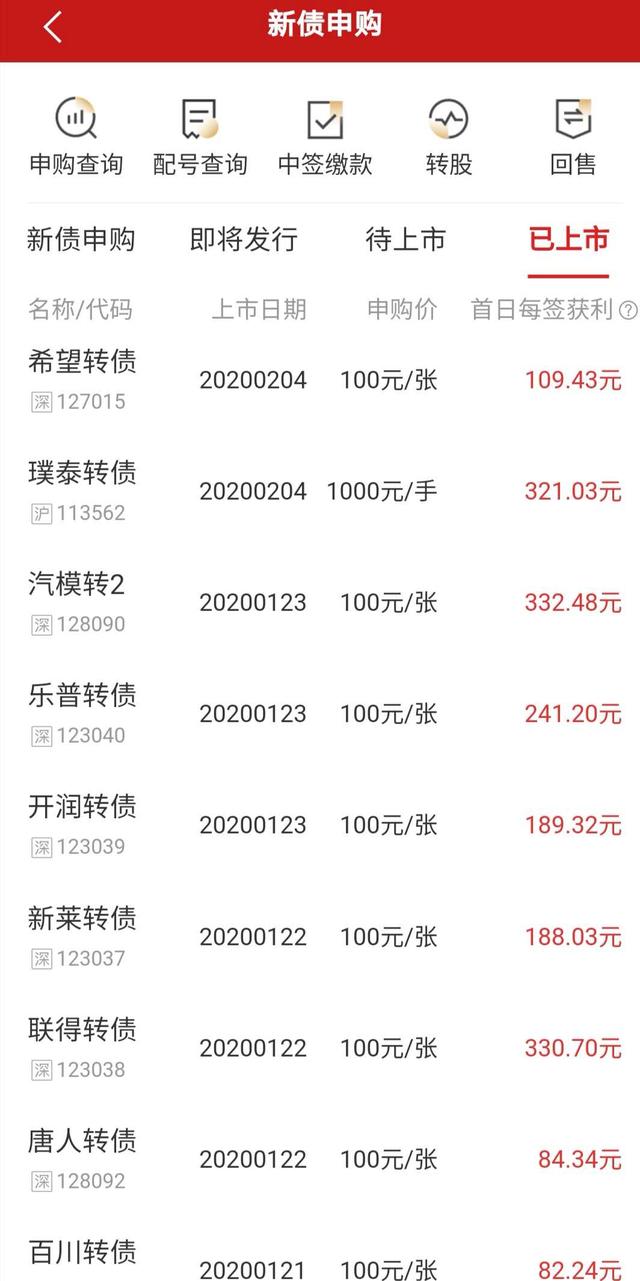View details of 开润转债
Image resolution: width=640 pixels, height=1281 pixels.
coord(320,825)
